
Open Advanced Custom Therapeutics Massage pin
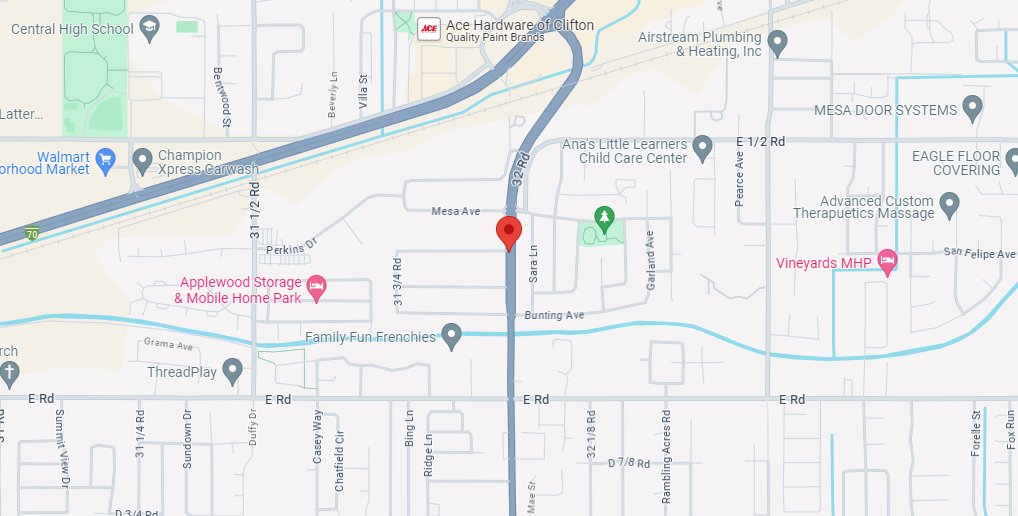click(950, 205)
